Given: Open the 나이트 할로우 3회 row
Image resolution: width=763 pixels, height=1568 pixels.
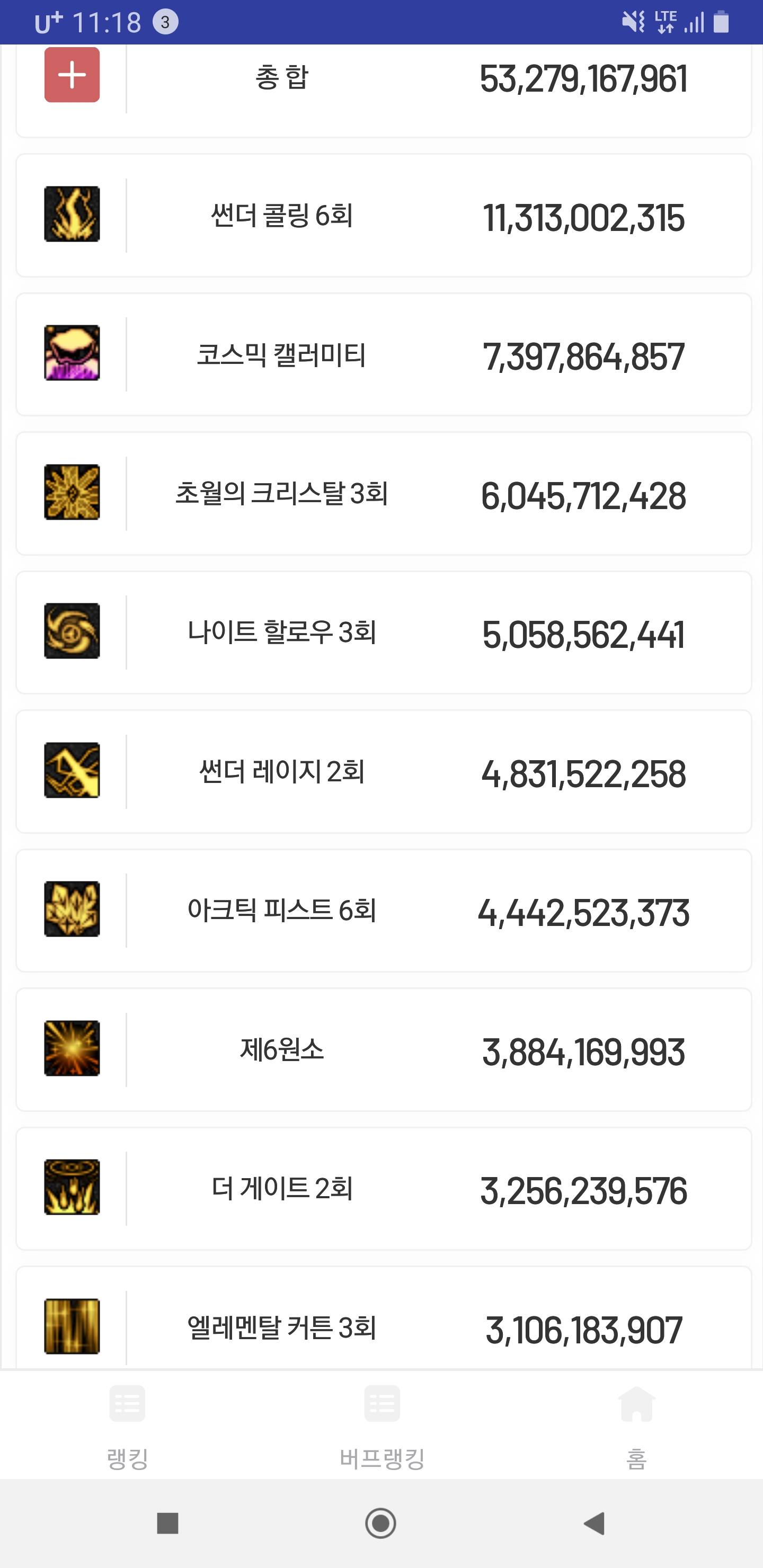Looking at the screenshot, I should click(384, 632).
